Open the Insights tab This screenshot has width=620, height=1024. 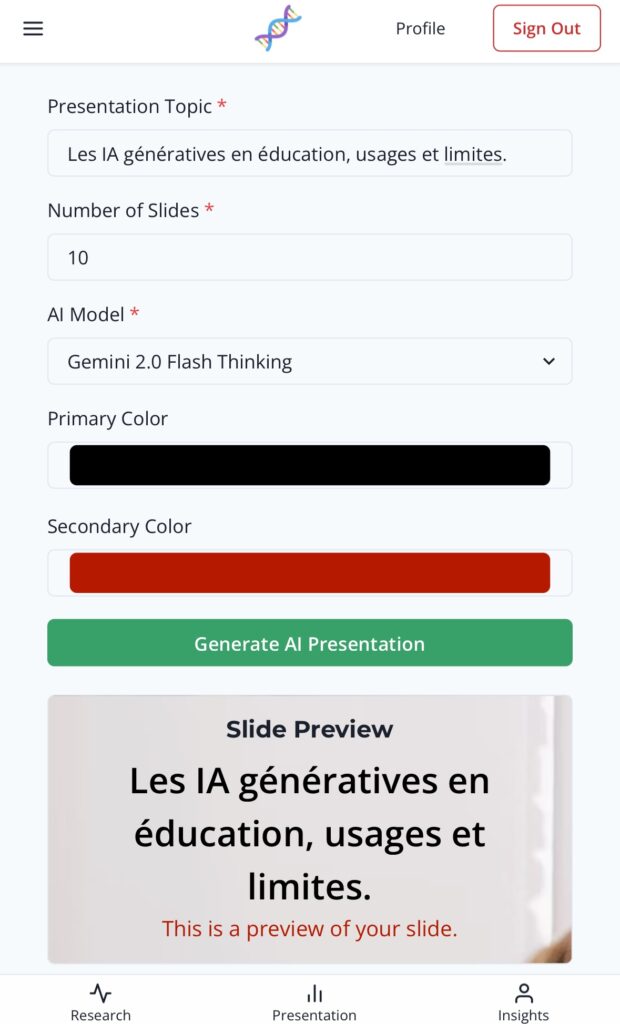pyautogui.click(x=523, y=1002)
